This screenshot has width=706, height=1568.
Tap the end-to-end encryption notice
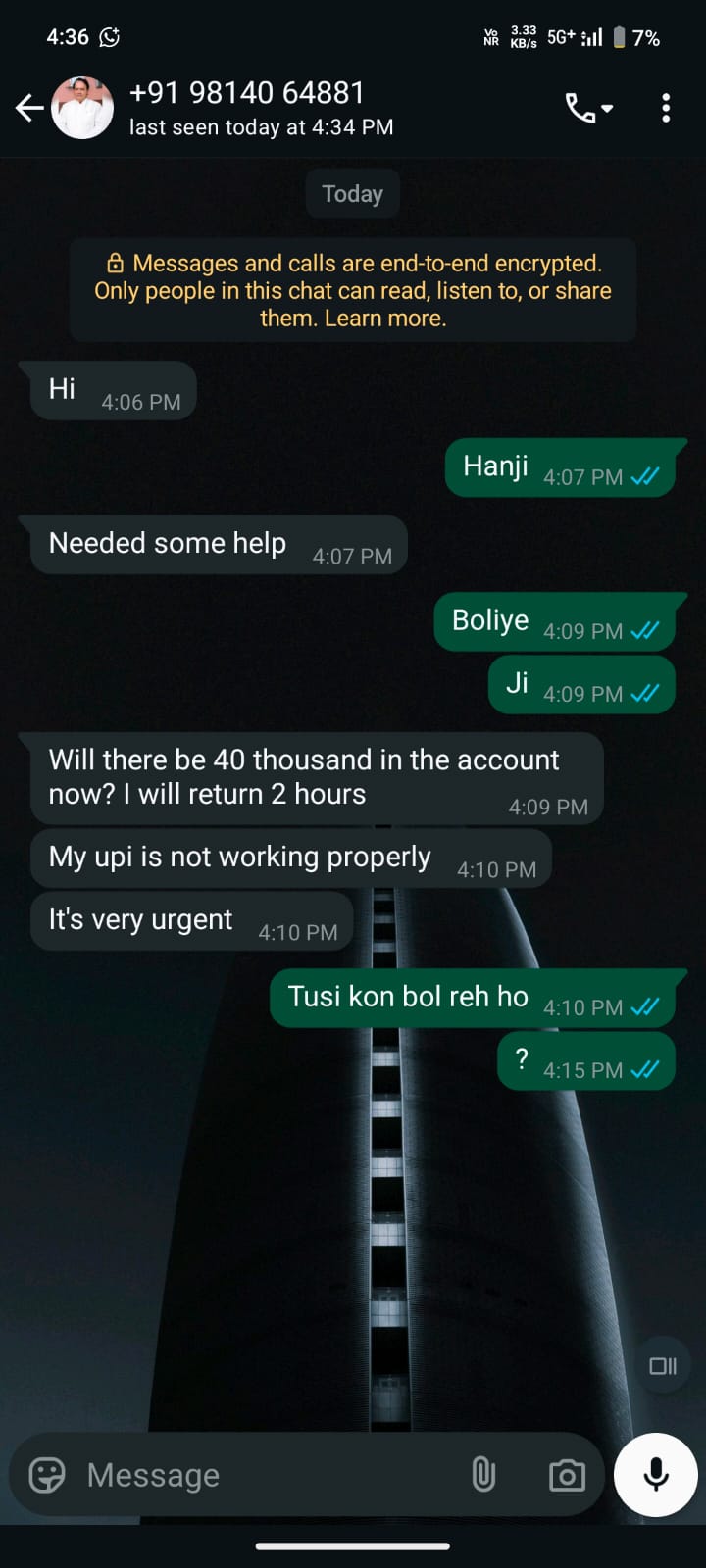353,290
